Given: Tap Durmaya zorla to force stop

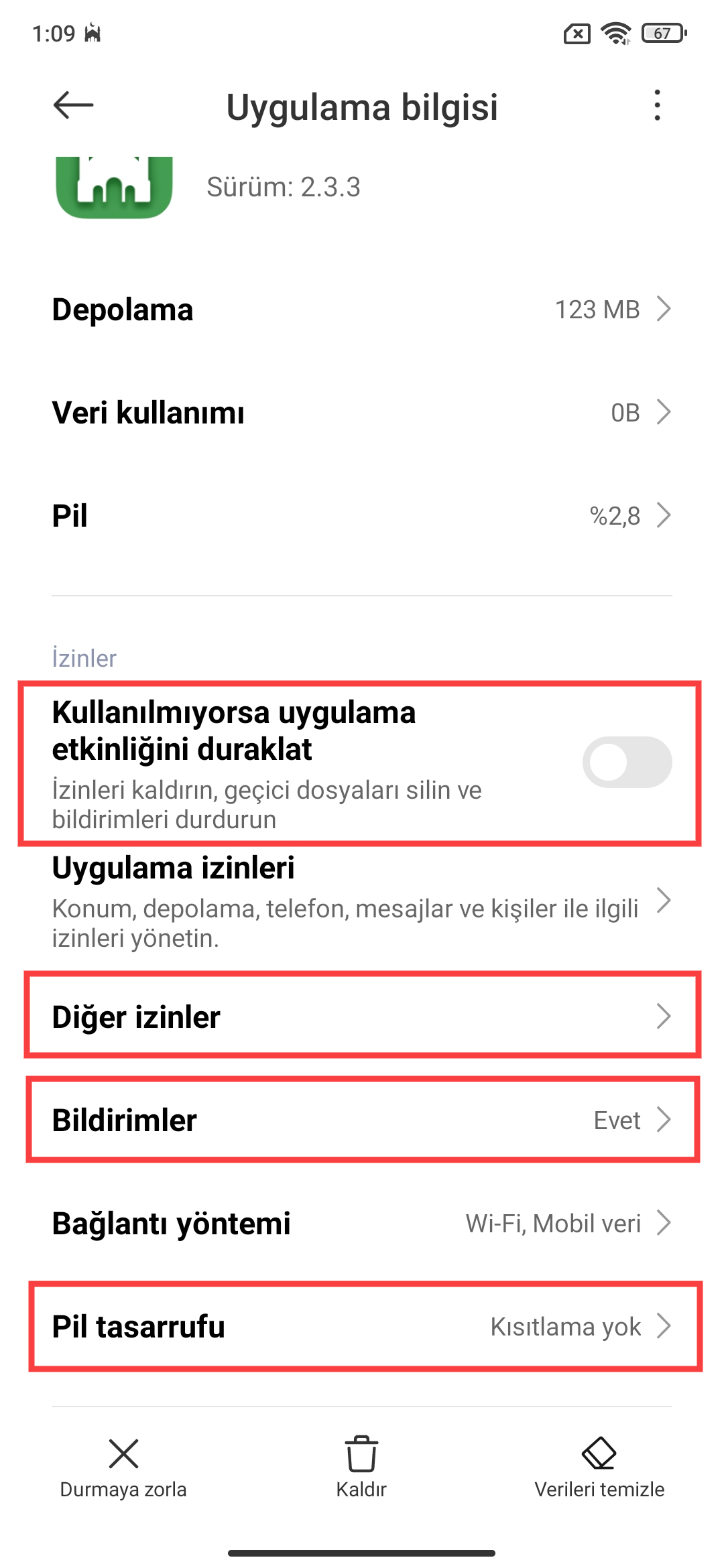Looking at the screenshot, I should pos(123,1467).
